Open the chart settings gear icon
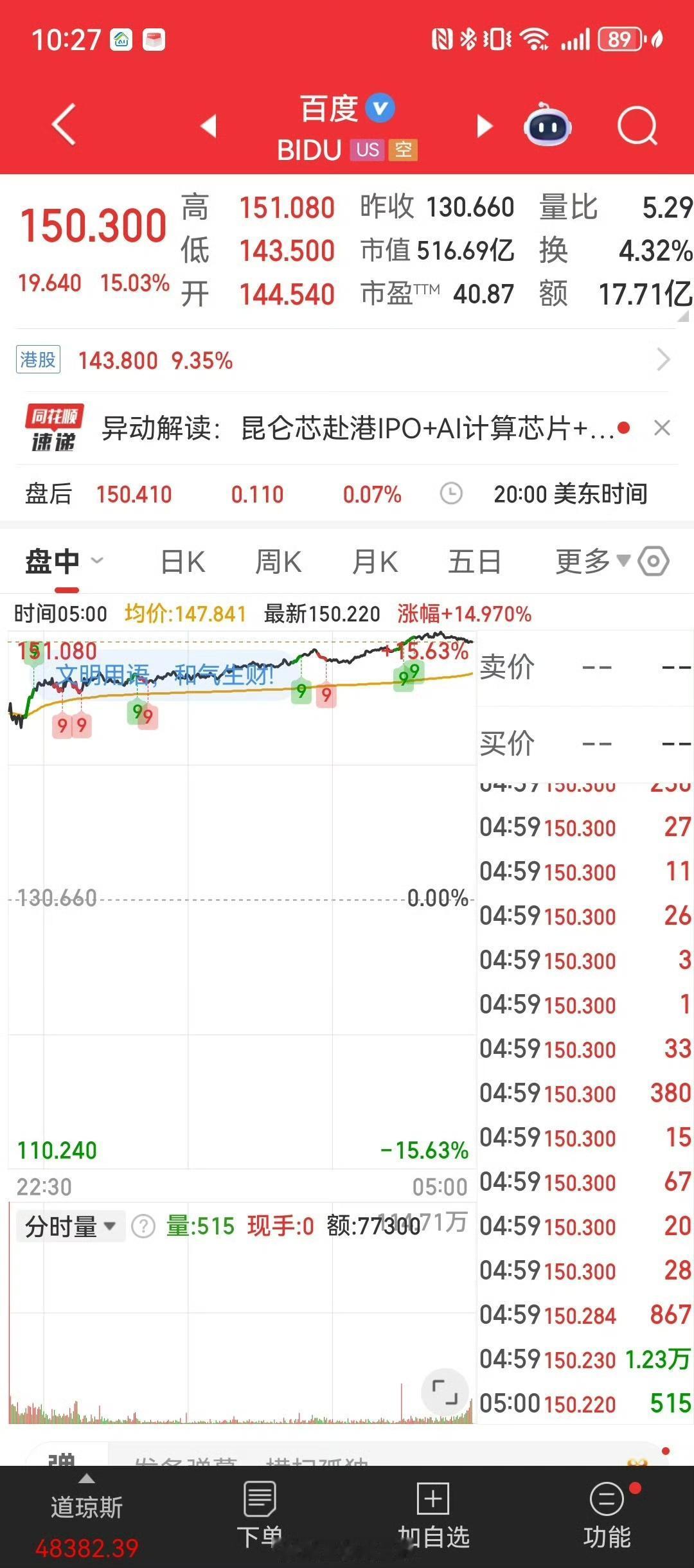Image resolution: width=694 pixels, height=1568 pixels. 654,560
